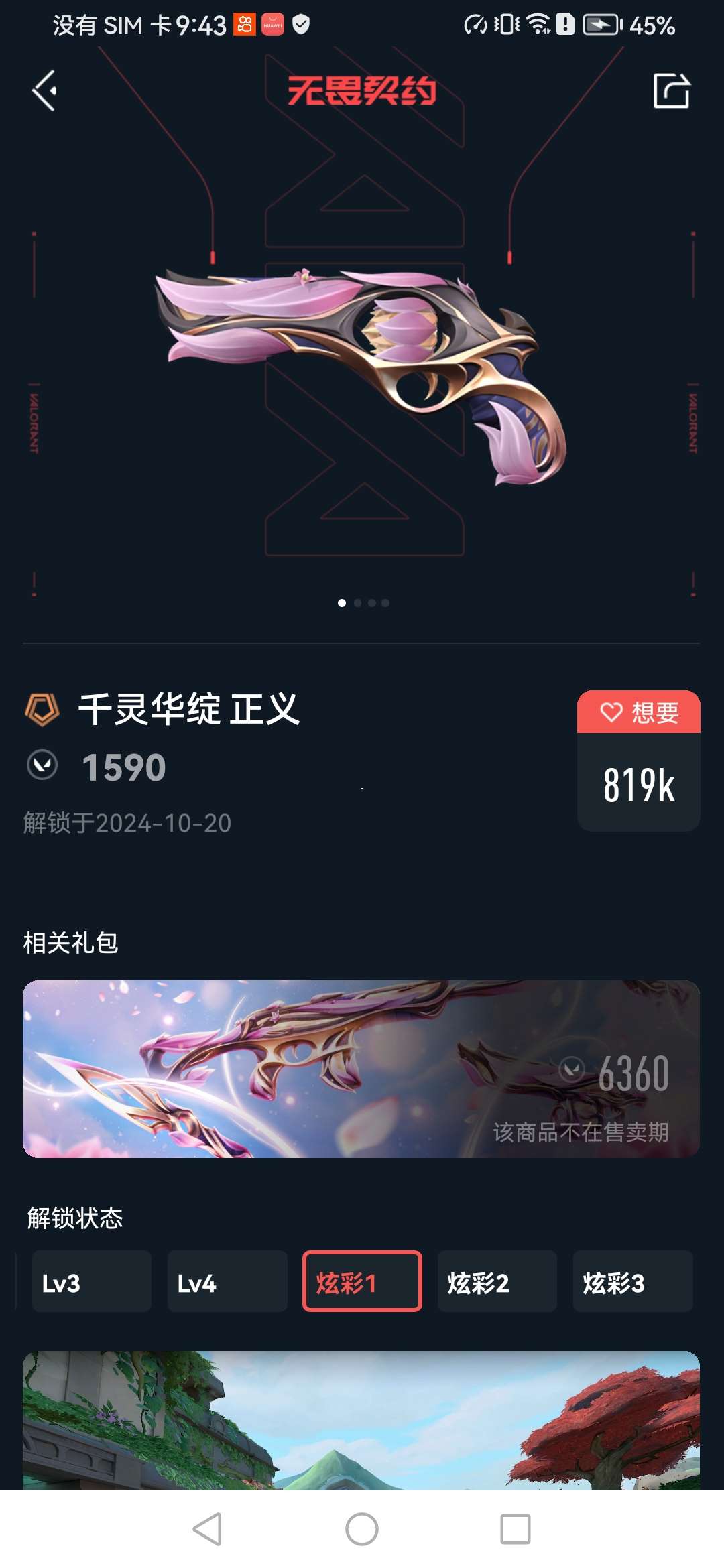724x1568 pixels.
Task: Open the preview video thumbnail below
Action: pyautogui.click(x=361, y=1421)
